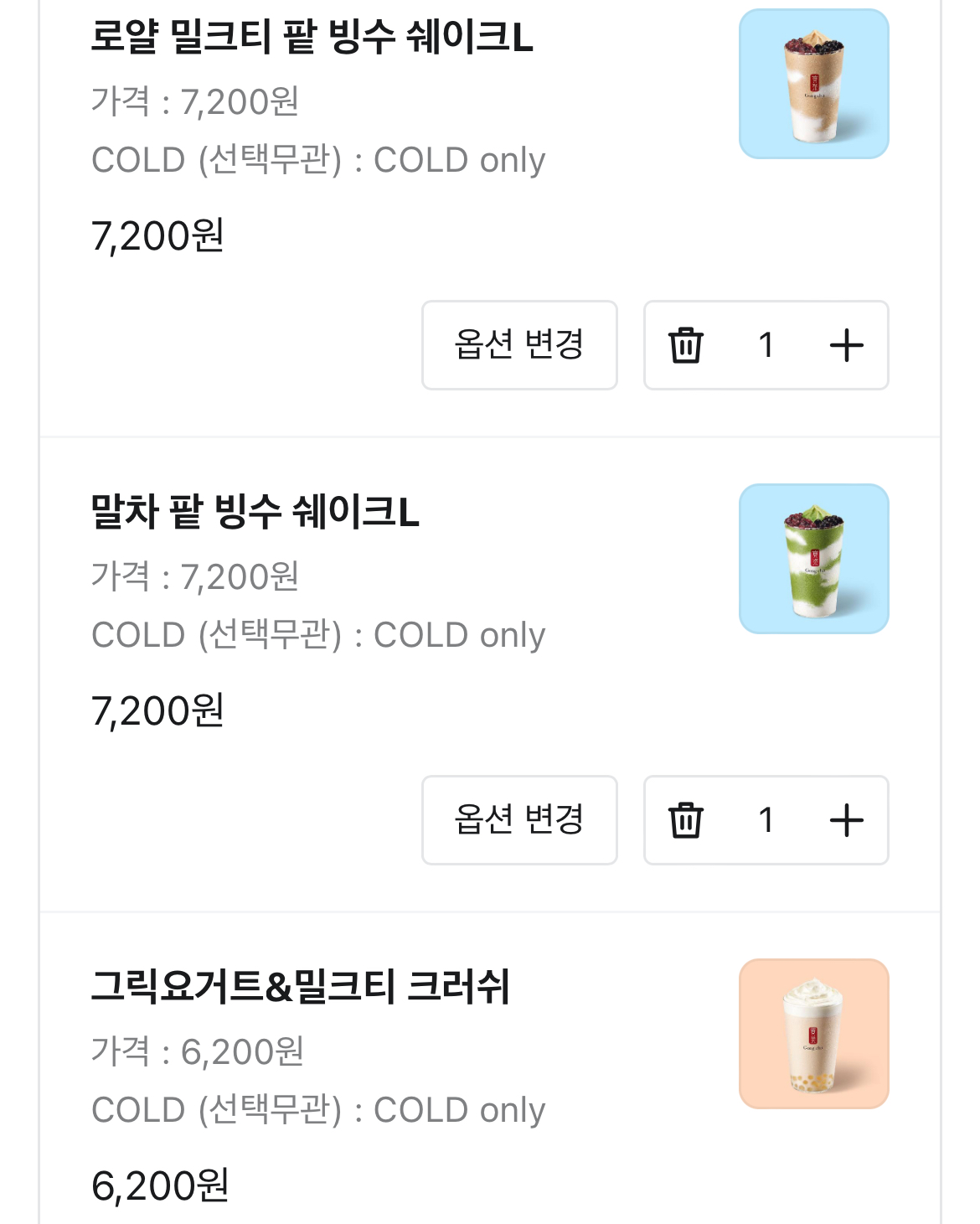Increase quantity of 로얄 밀크티 팥 빙수 쉐이크L

coord(846,345)
